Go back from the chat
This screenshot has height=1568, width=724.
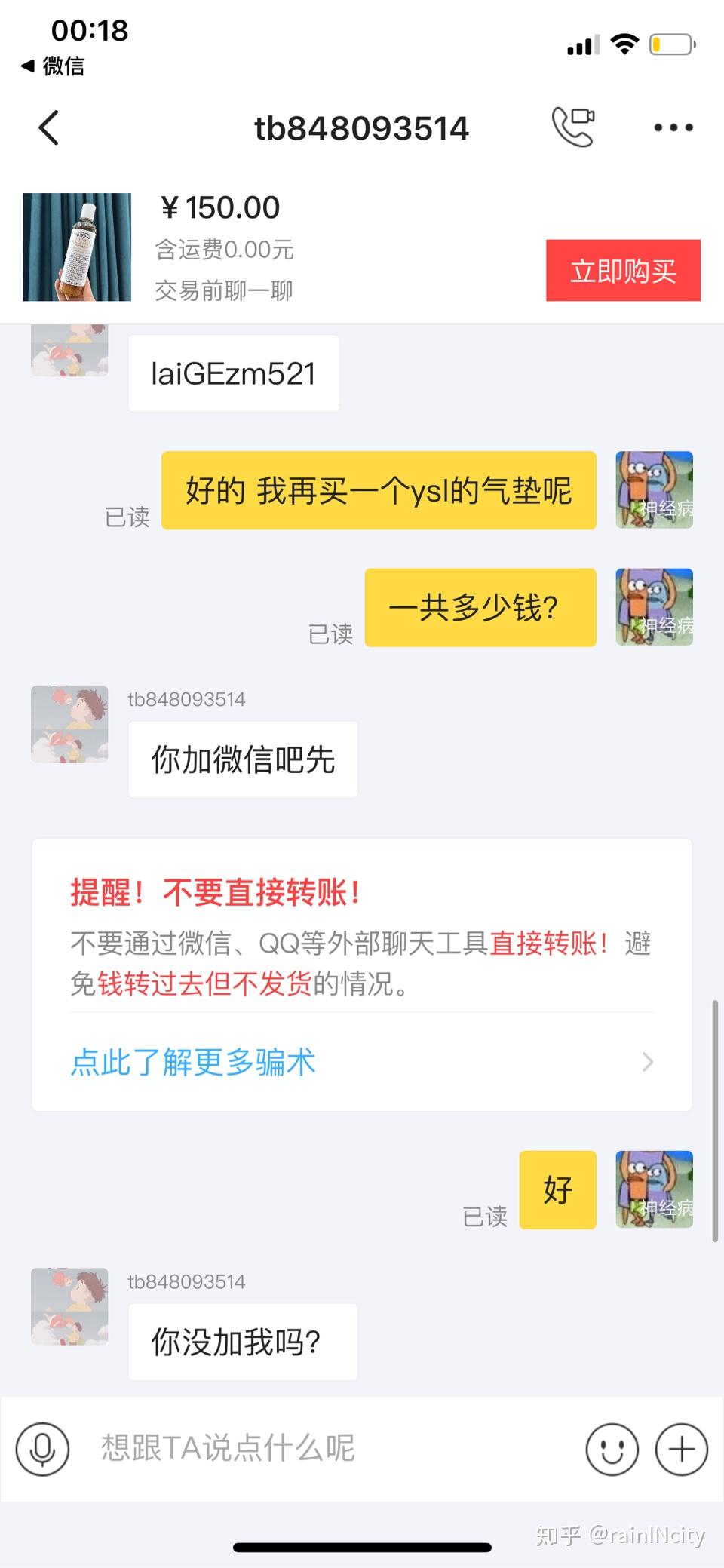(49, 127)
